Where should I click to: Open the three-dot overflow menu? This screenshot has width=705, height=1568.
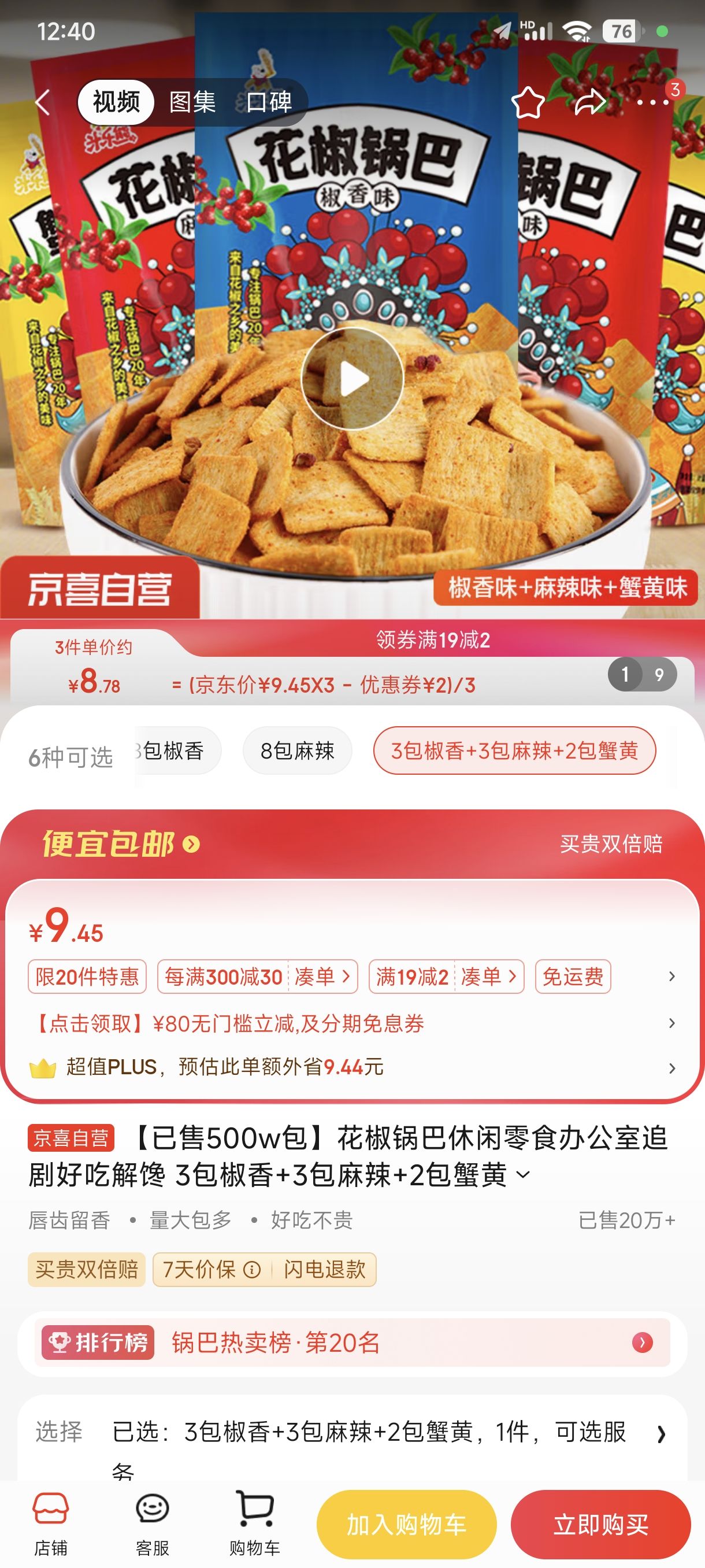(652, 102)
